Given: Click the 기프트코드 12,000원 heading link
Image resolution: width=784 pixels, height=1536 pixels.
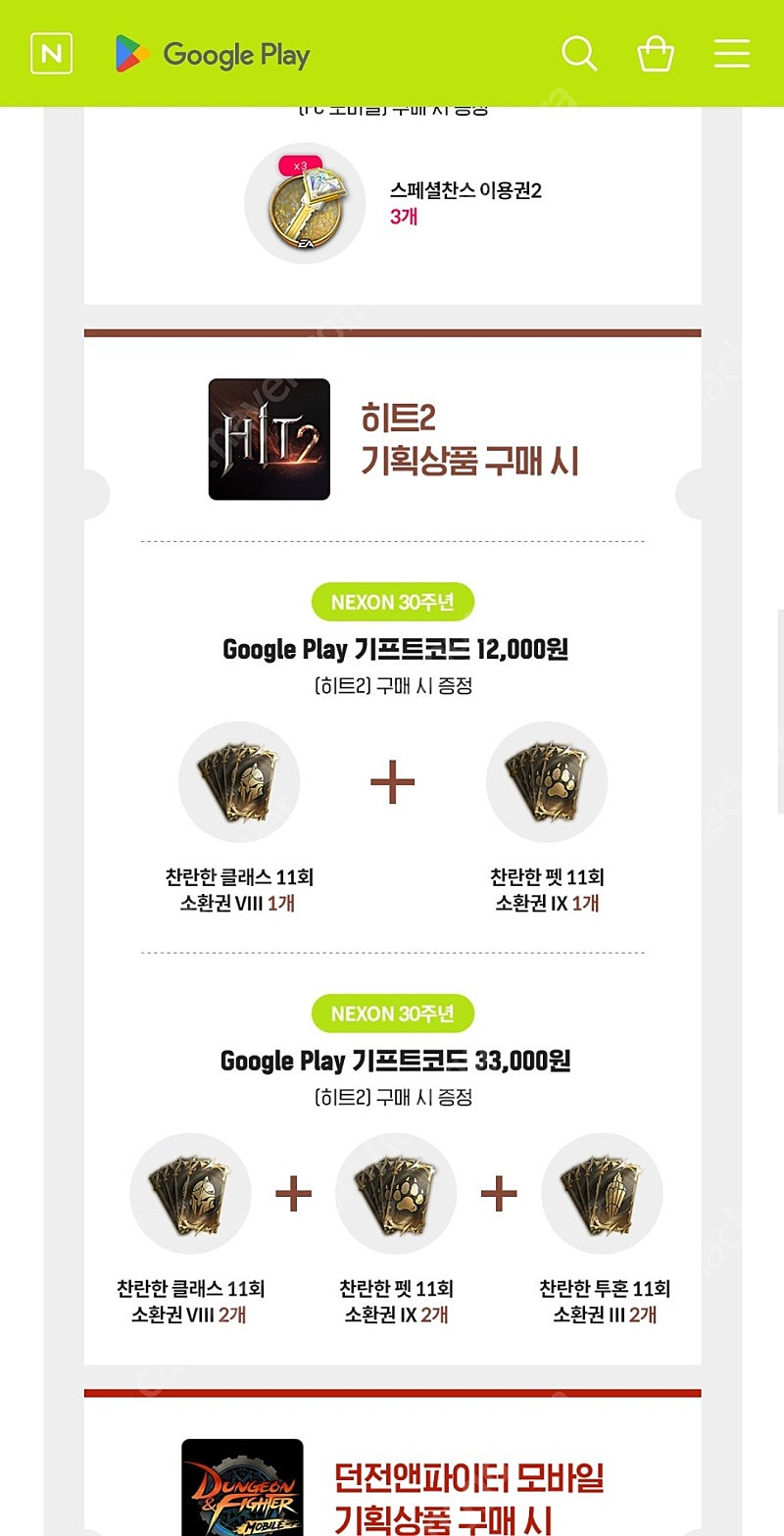Looking at the screenshot, I should [392, 649].
